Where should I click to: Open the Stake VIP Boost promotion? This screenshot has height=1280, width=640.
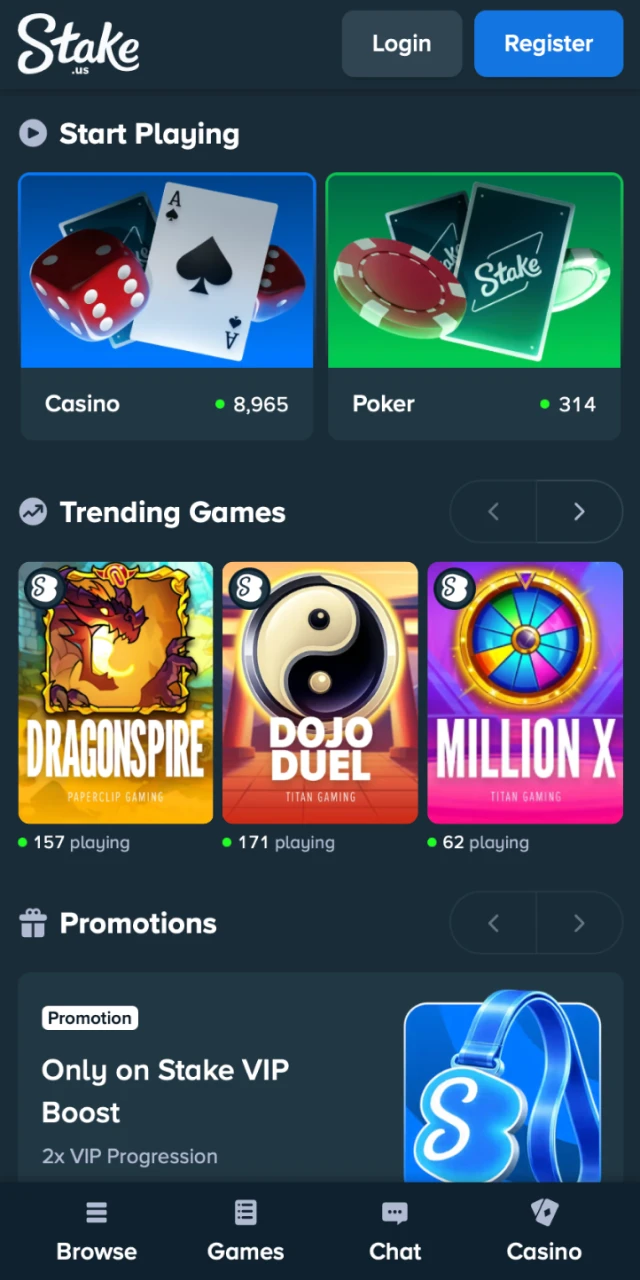320,1080
